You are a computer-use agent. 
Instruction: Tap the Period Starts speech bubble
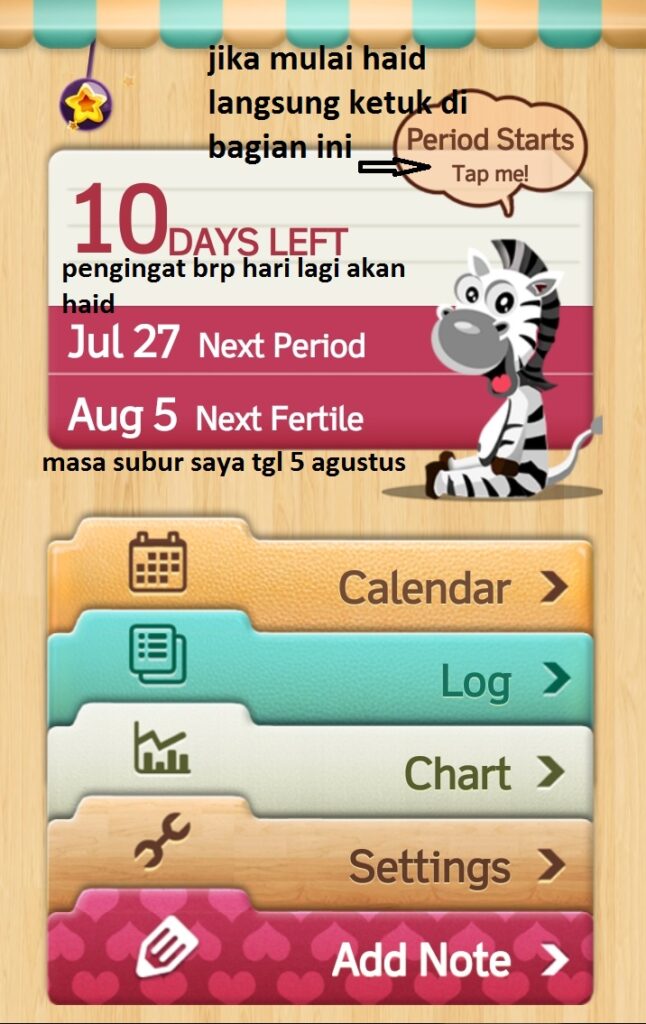(x=489, y=153)
